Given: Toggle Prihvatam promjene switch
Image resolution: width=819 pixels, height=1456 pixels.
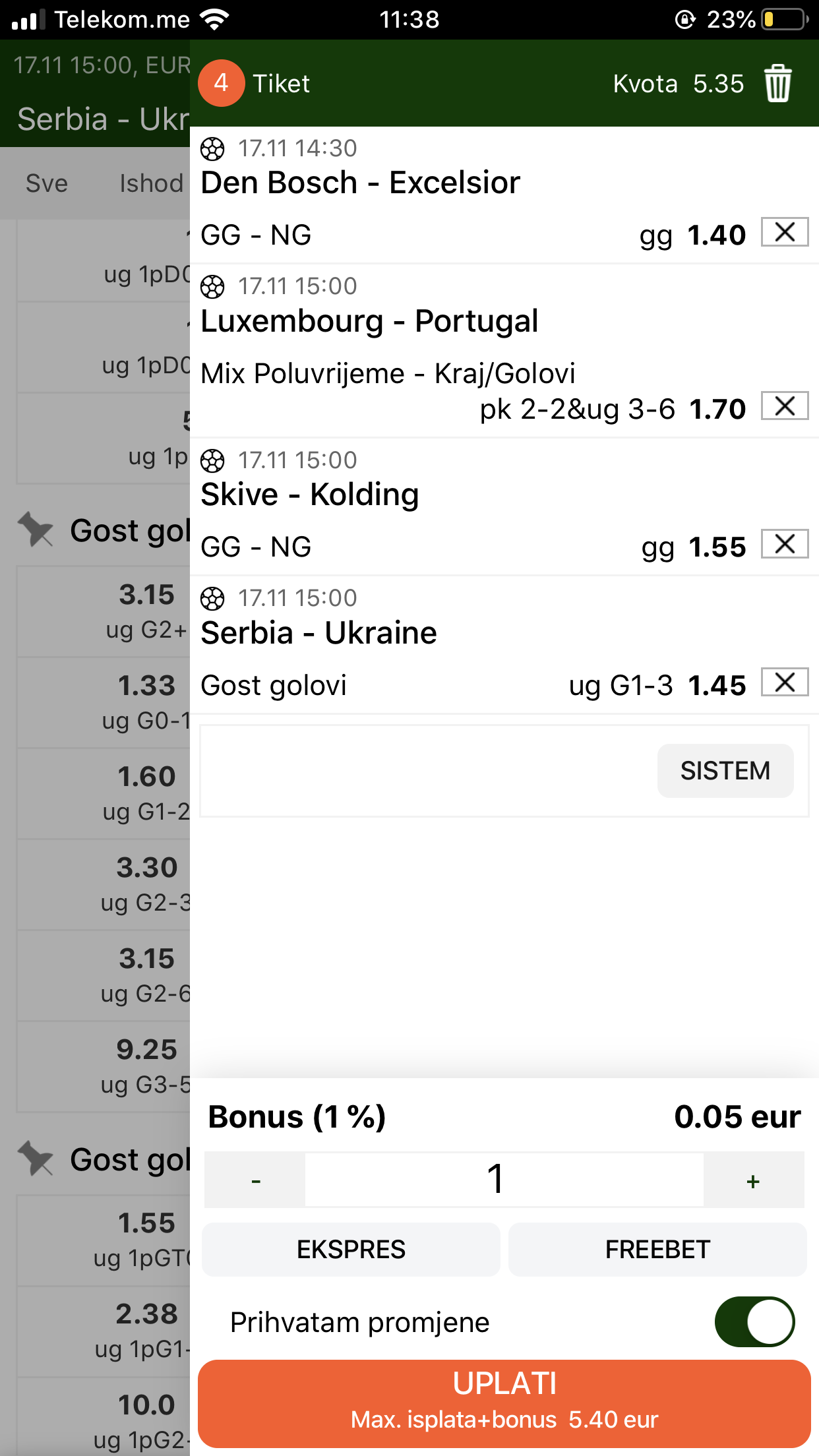Looking at the screenshot, I should (x=755, y=1322).
